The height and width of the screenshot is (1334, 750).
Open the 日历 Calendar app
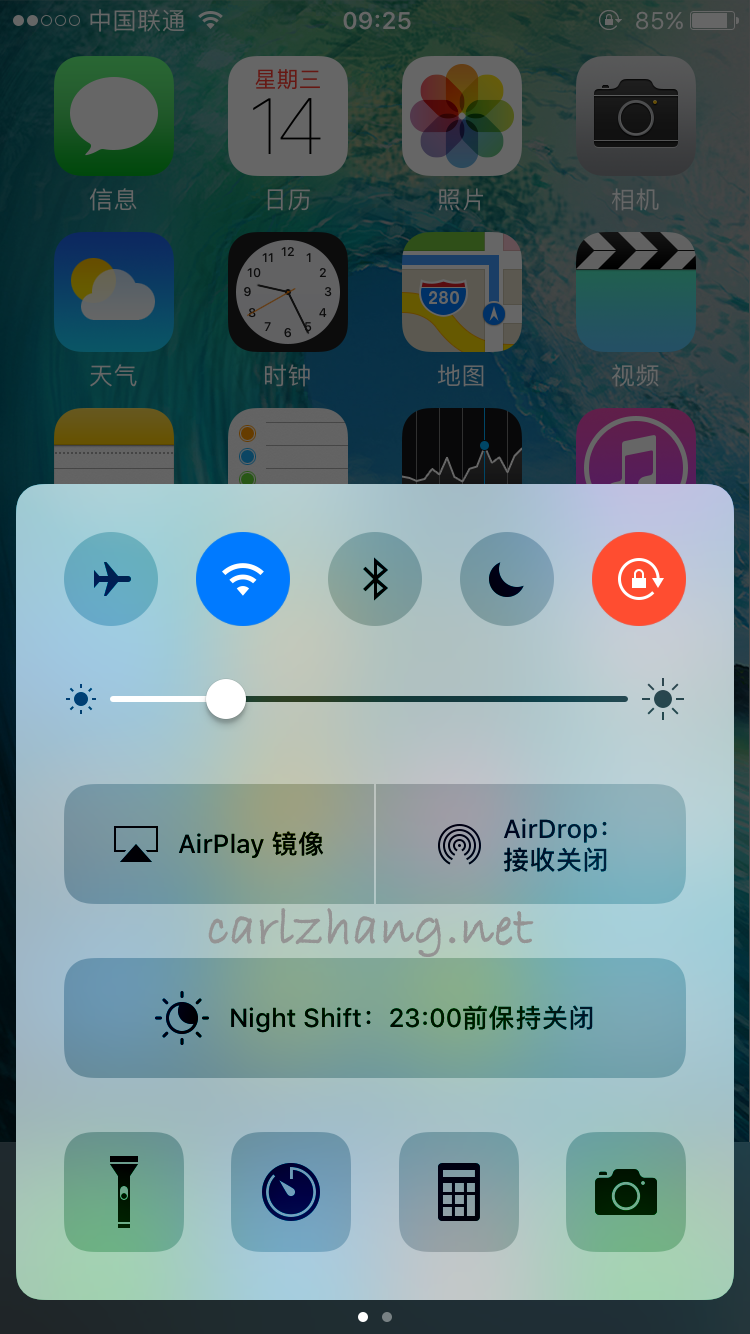click(288, 116)
